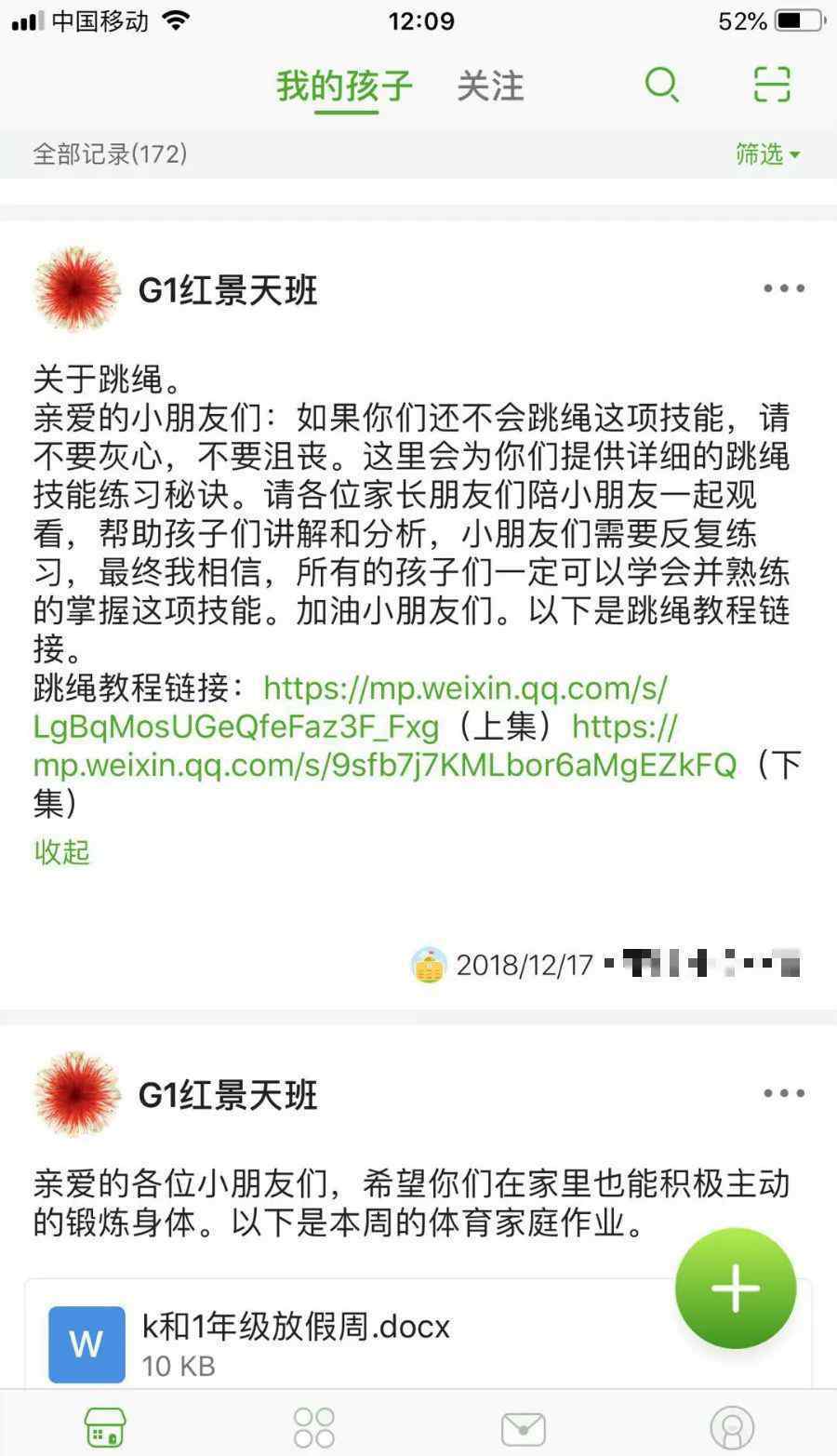Open overflow menu on the 体育家庭作业 post

[x=783, y=1094]
